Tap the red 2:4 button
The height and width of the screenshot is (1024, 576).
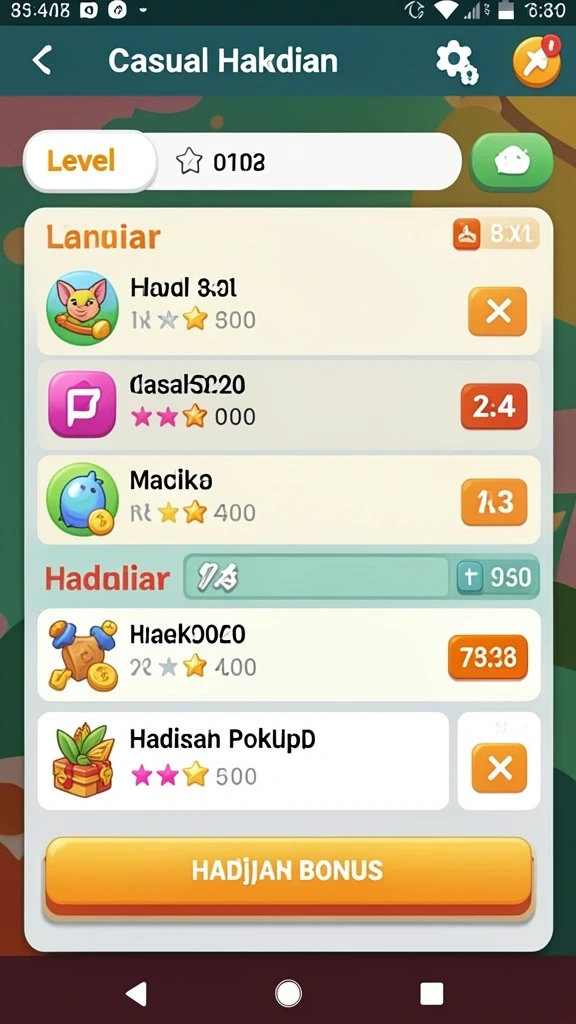pos(494,406)
